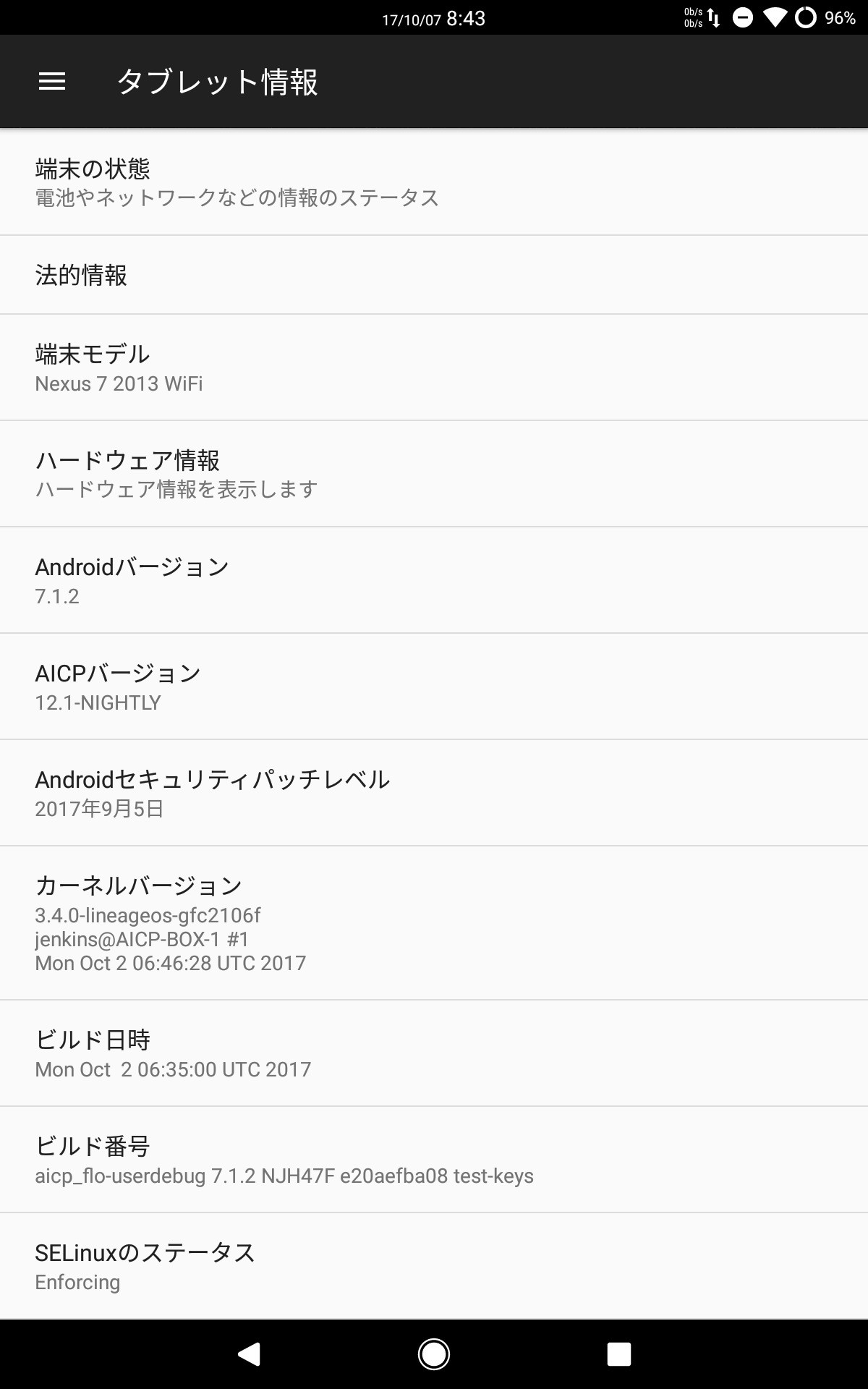Open recent apps square button
The image size is (868, 1389).
[x=619, y=1354]
